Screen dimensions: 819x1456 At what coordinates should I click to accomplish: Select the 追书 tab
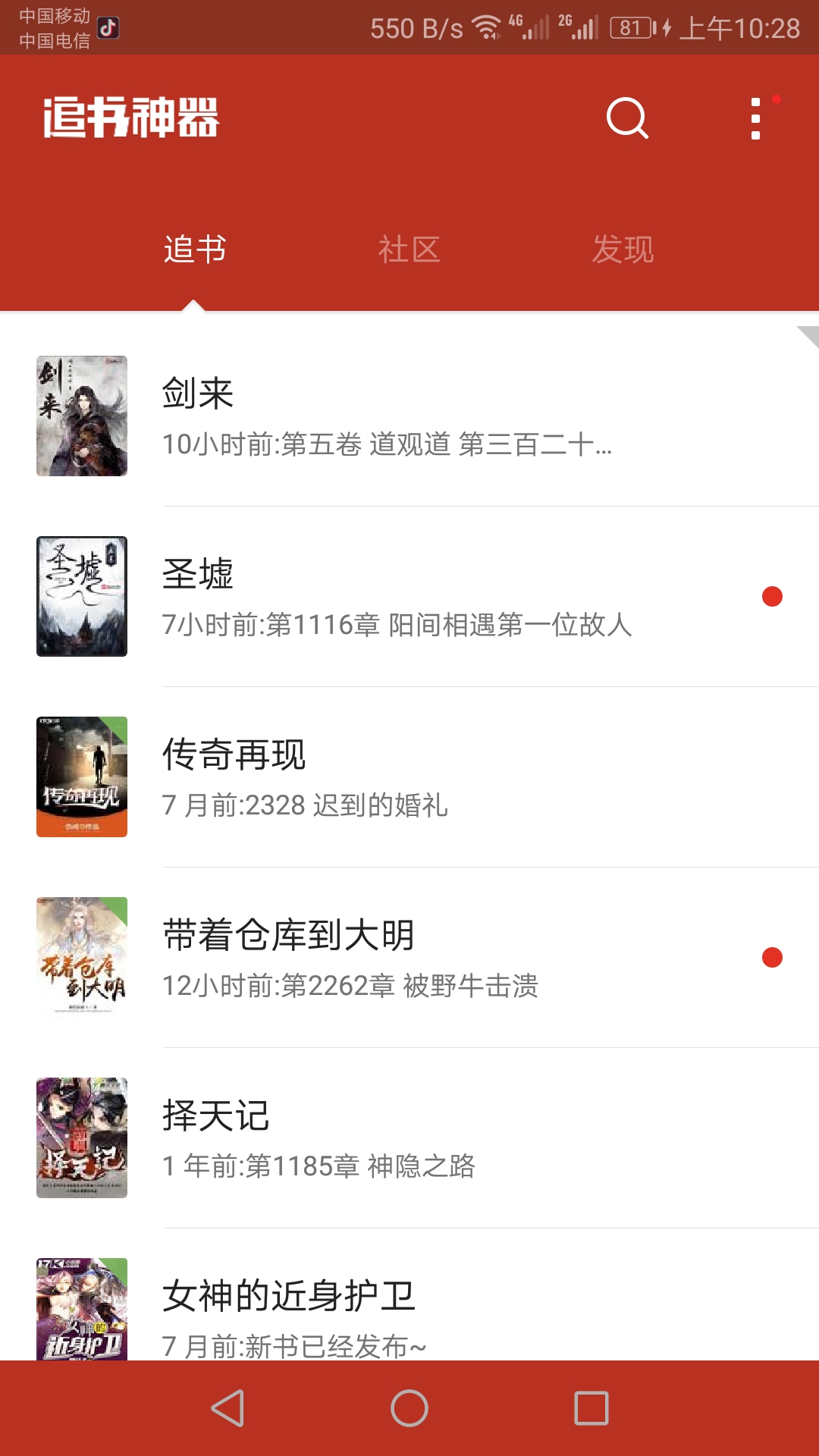(x=195, y=249)
